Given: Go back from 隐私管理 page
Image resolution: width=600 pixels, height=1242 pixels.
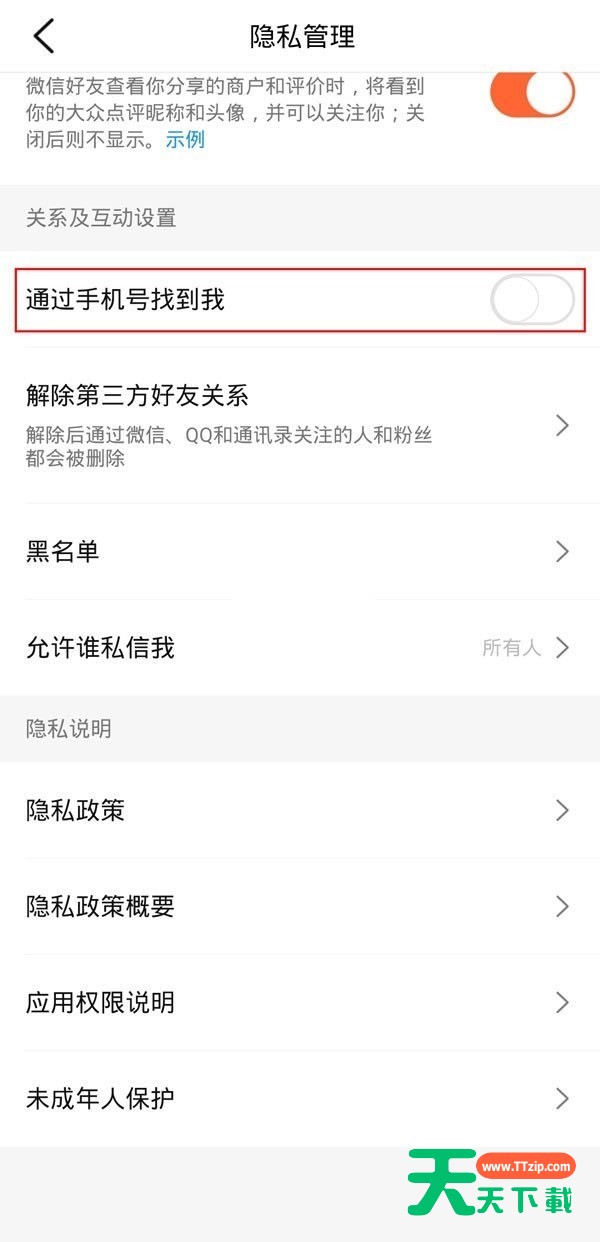Looking at the screenshot, I should [x=44, y=37].
